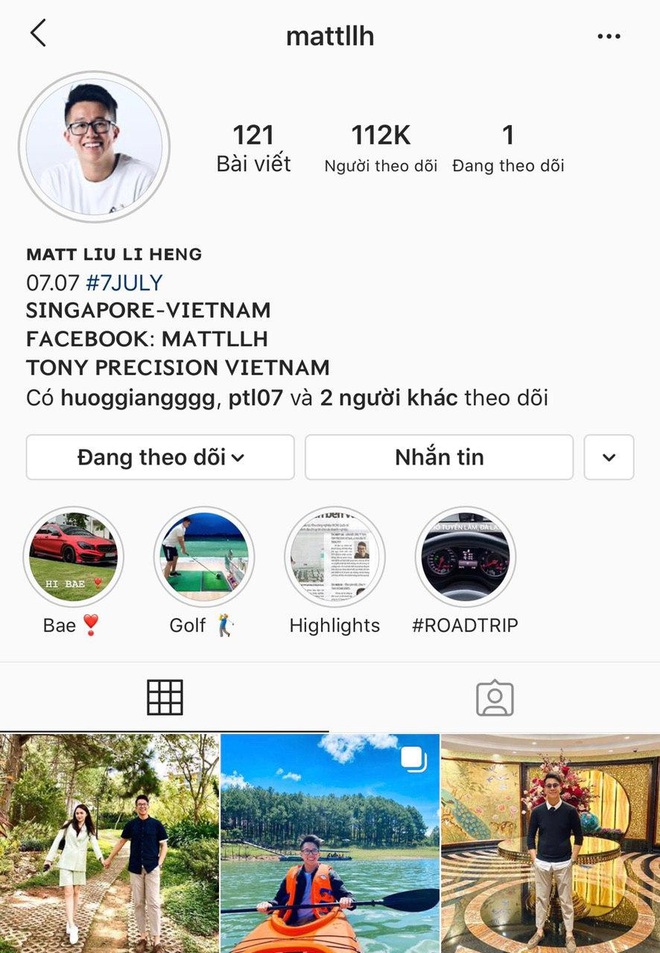Viewport: 660px width, 953px height.
Task: Open the #ROADTRIP story highlight
Action: [x=465, y=556]
